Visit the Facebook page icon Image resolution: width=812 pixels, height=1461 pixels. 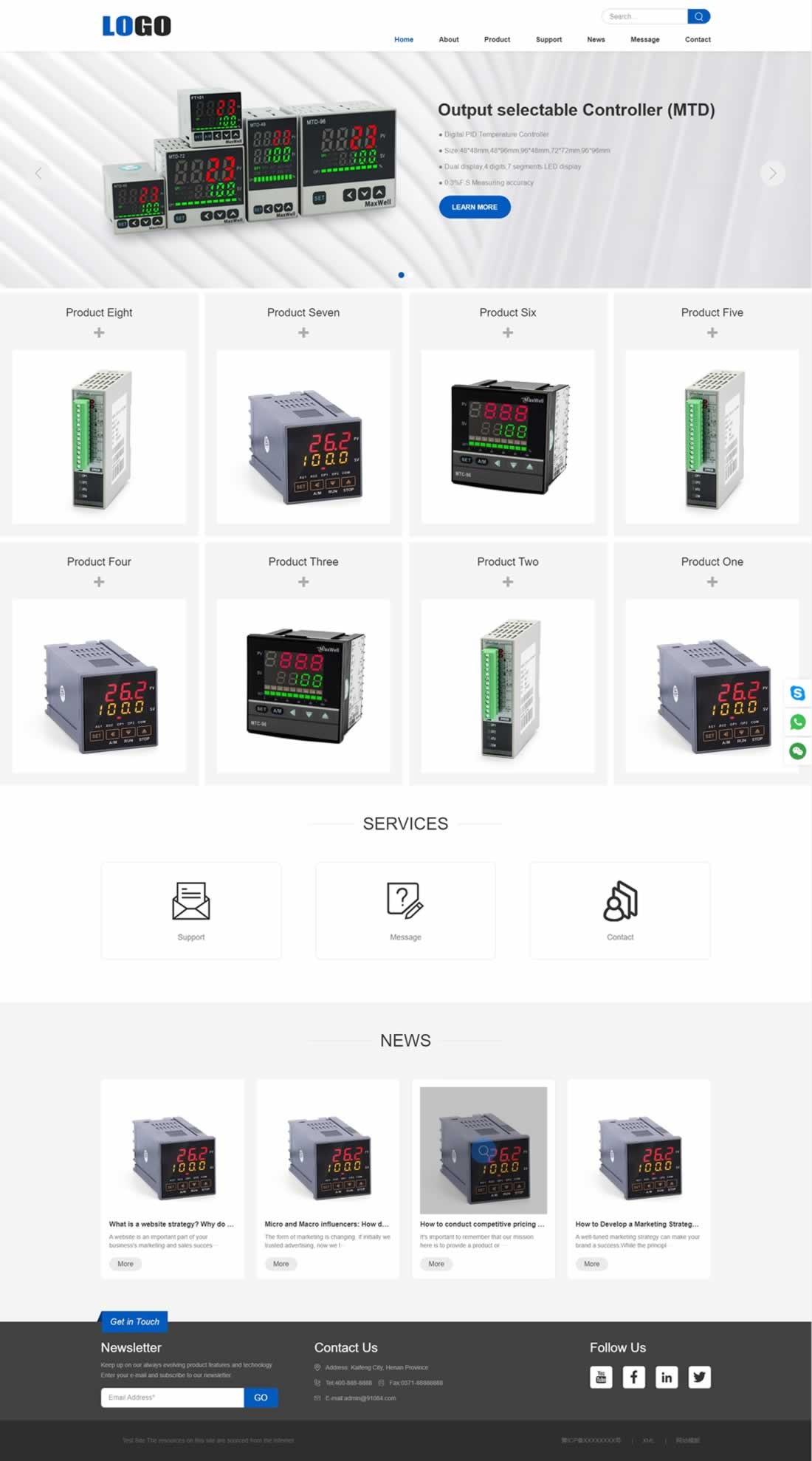click(633, 1377)
